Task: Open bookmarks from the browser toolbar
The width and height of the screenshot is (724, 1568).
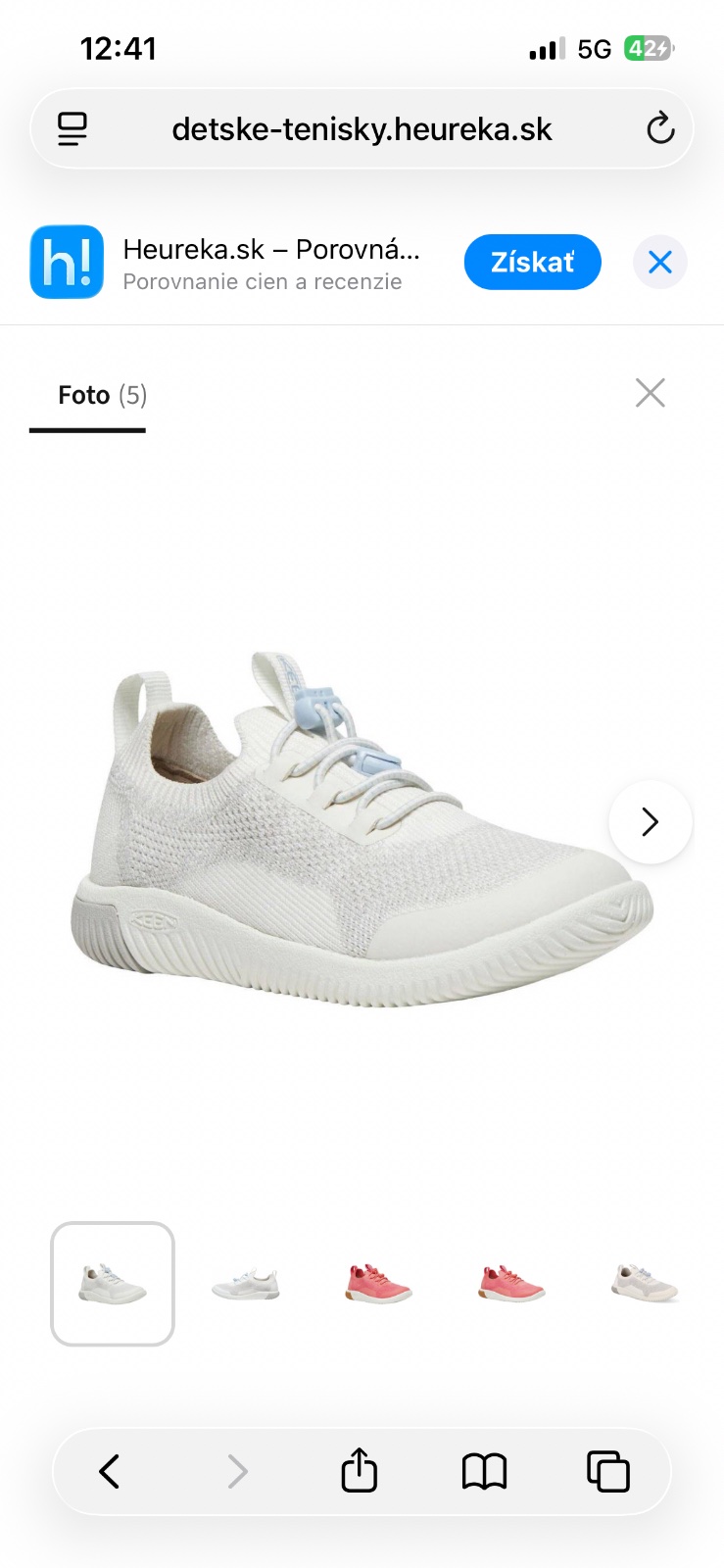Action: 484,1471
